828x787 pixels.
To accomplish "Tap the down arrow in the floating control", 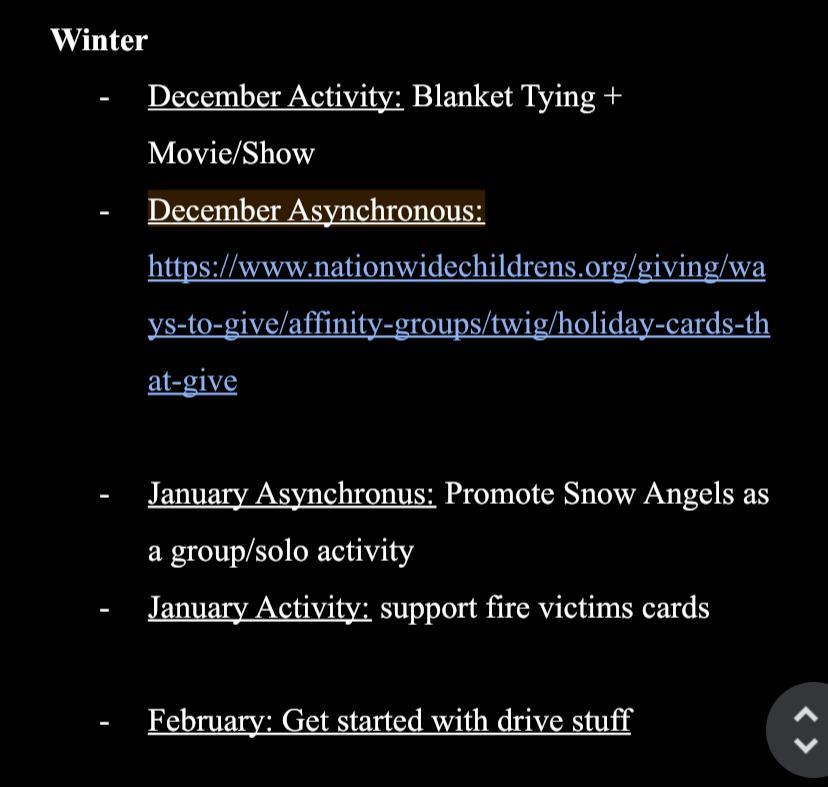I will pos(806,745).
